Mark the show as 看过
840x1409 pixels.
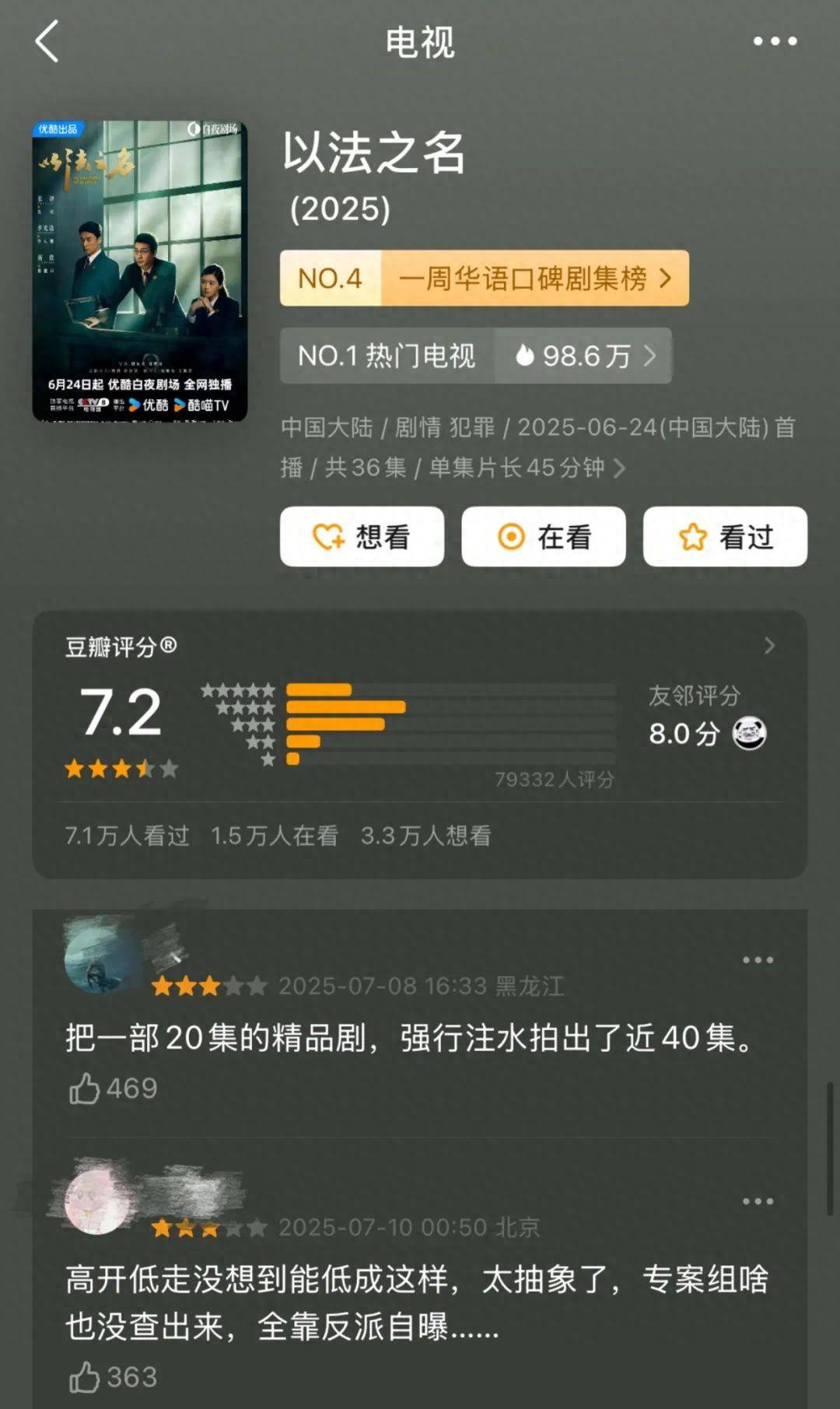click(x=725, y=536)
